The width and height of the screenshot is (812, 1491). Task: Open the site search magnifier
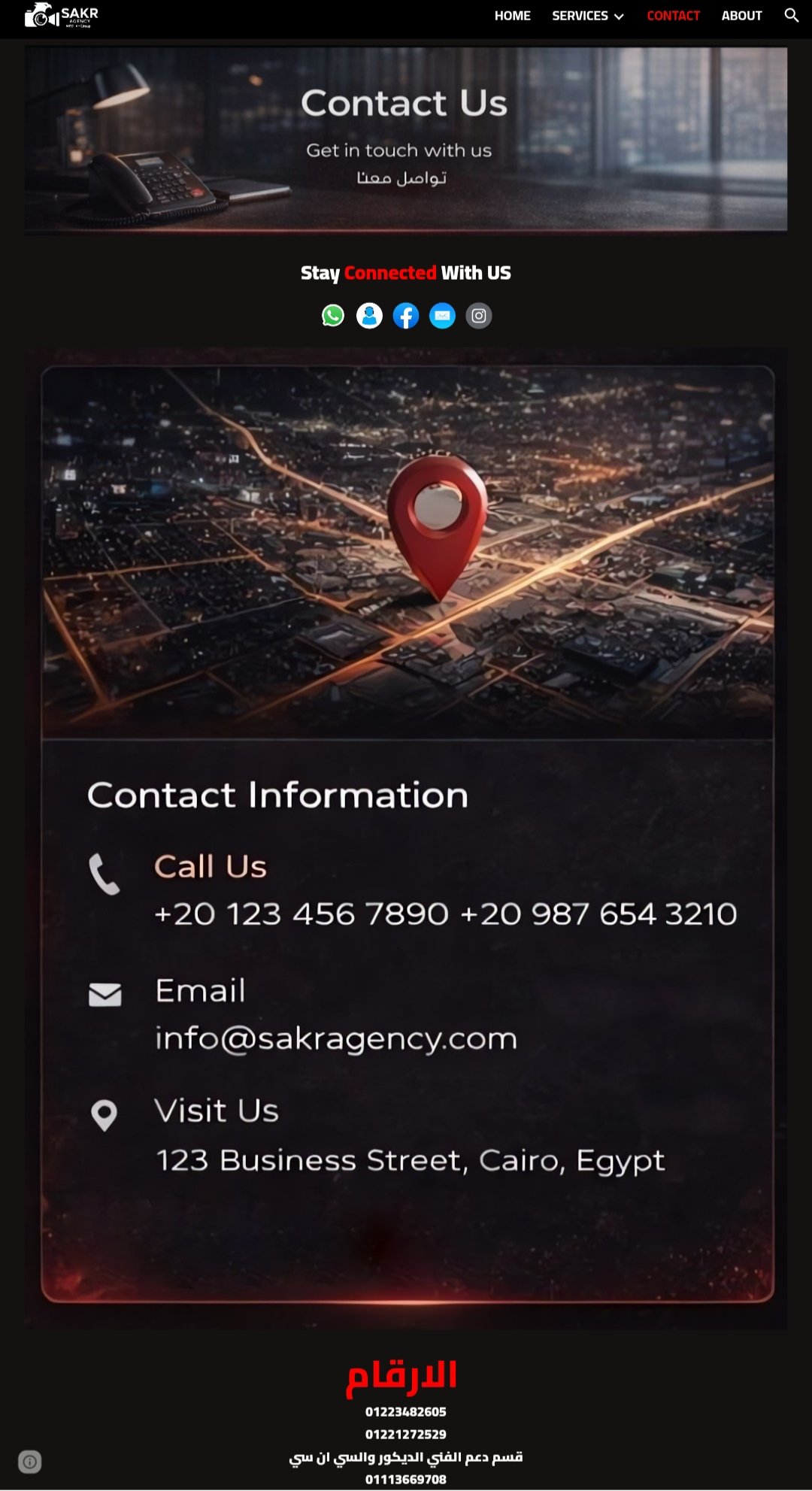pyautogui.click(x=791, y=15)
